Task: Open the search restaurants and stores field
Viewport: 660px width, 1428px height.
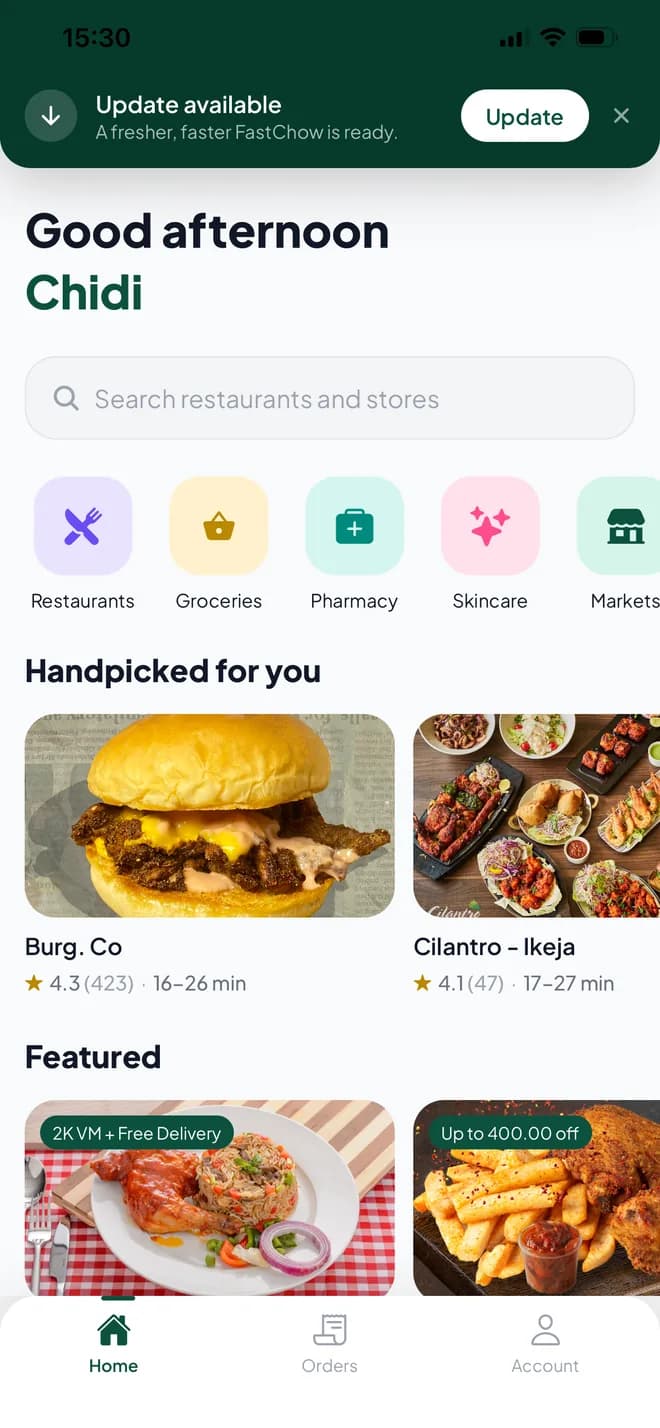Action: coord(330,398)
